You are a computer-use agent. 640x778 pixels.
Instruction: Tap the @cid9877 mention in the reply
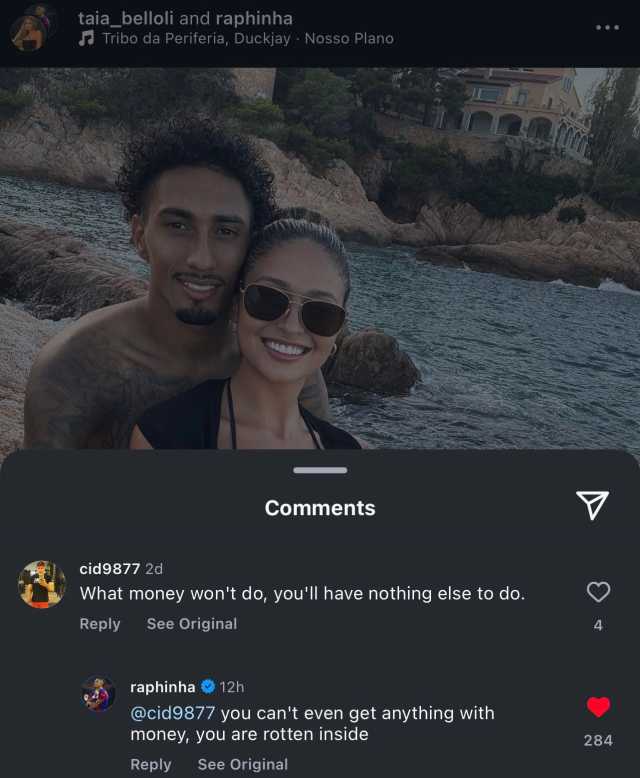[173, 713]
